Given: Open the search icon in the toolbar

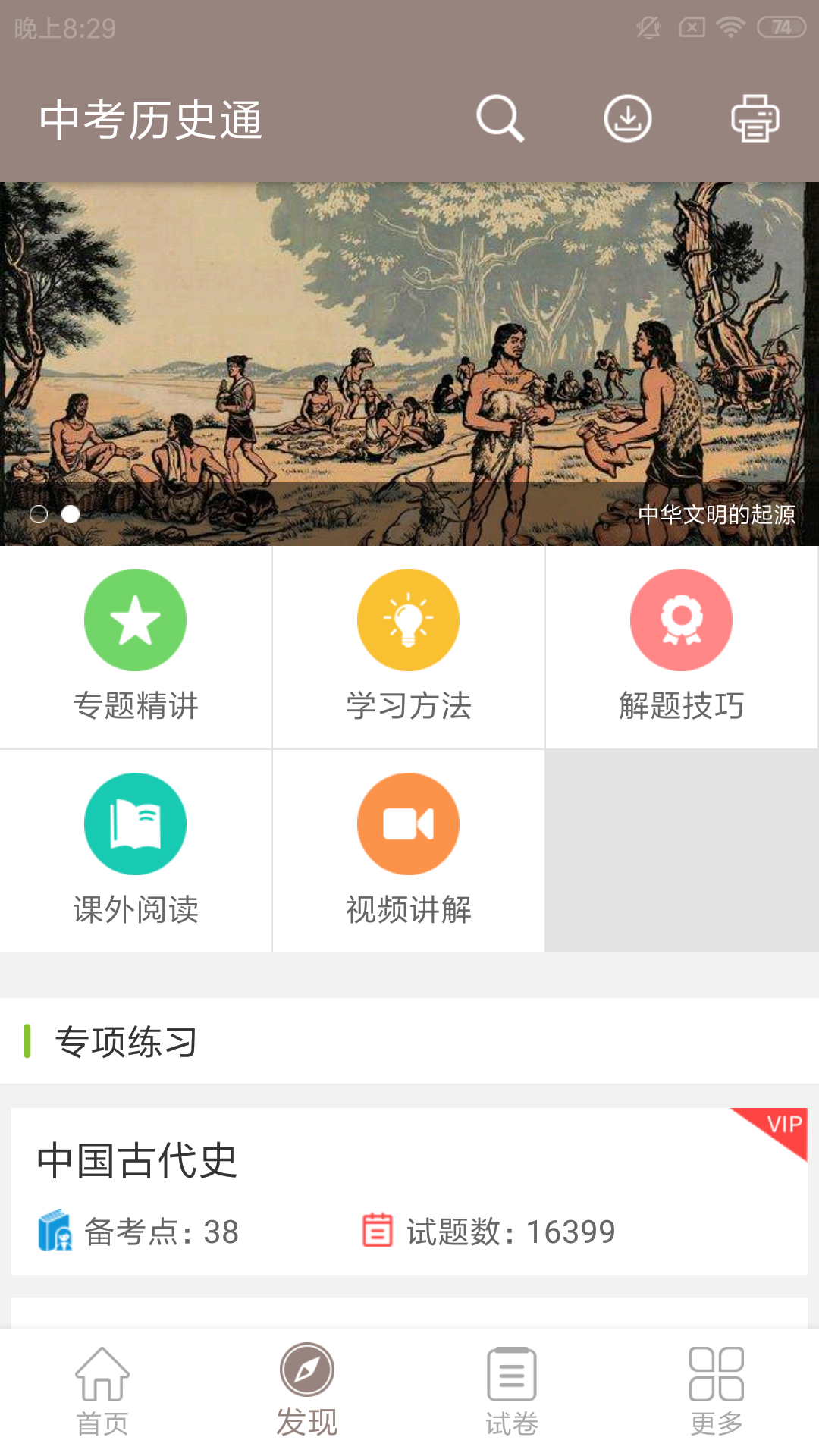Looking at the screenshot, I should (x=500, y=118).
